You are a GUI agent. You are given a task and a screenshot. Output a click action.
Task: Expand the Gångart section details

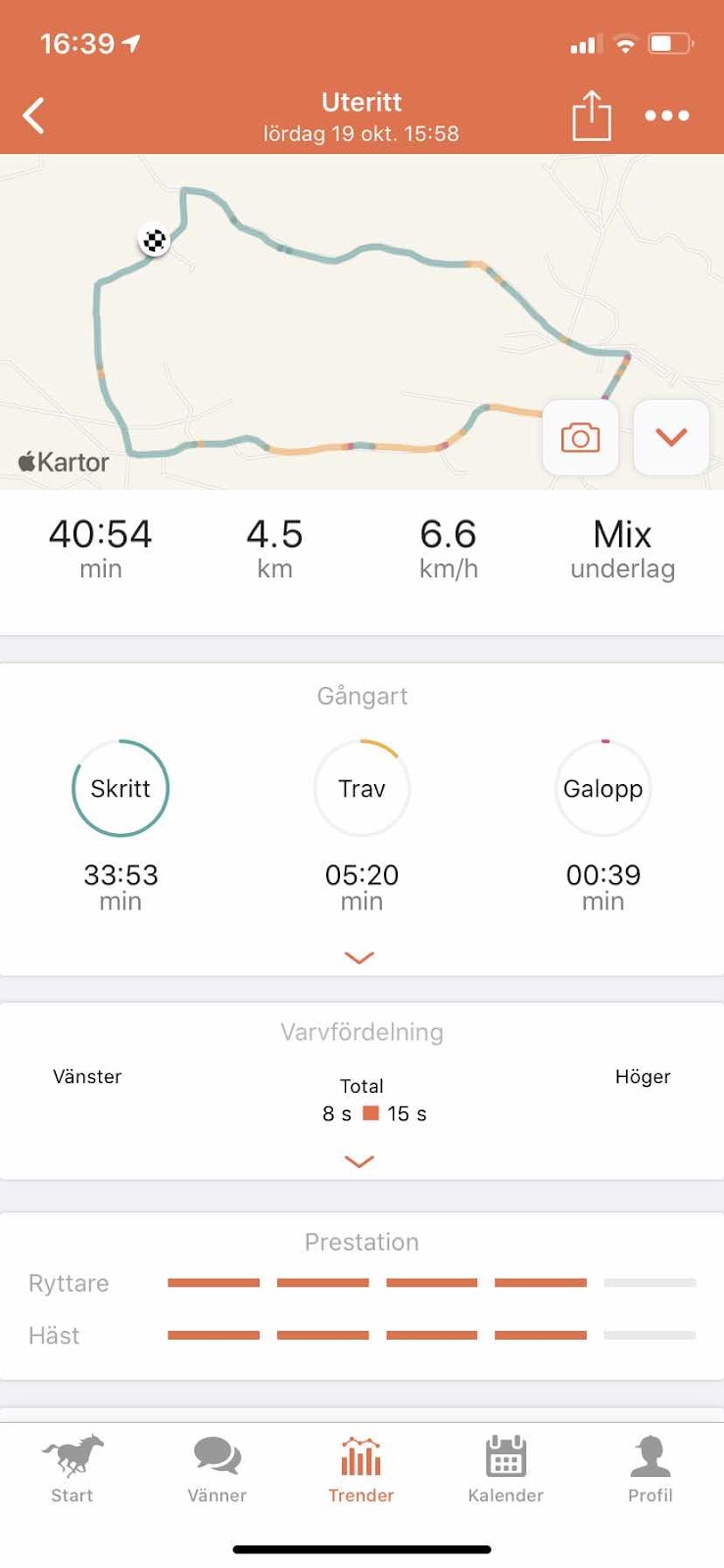coord(360,957)
